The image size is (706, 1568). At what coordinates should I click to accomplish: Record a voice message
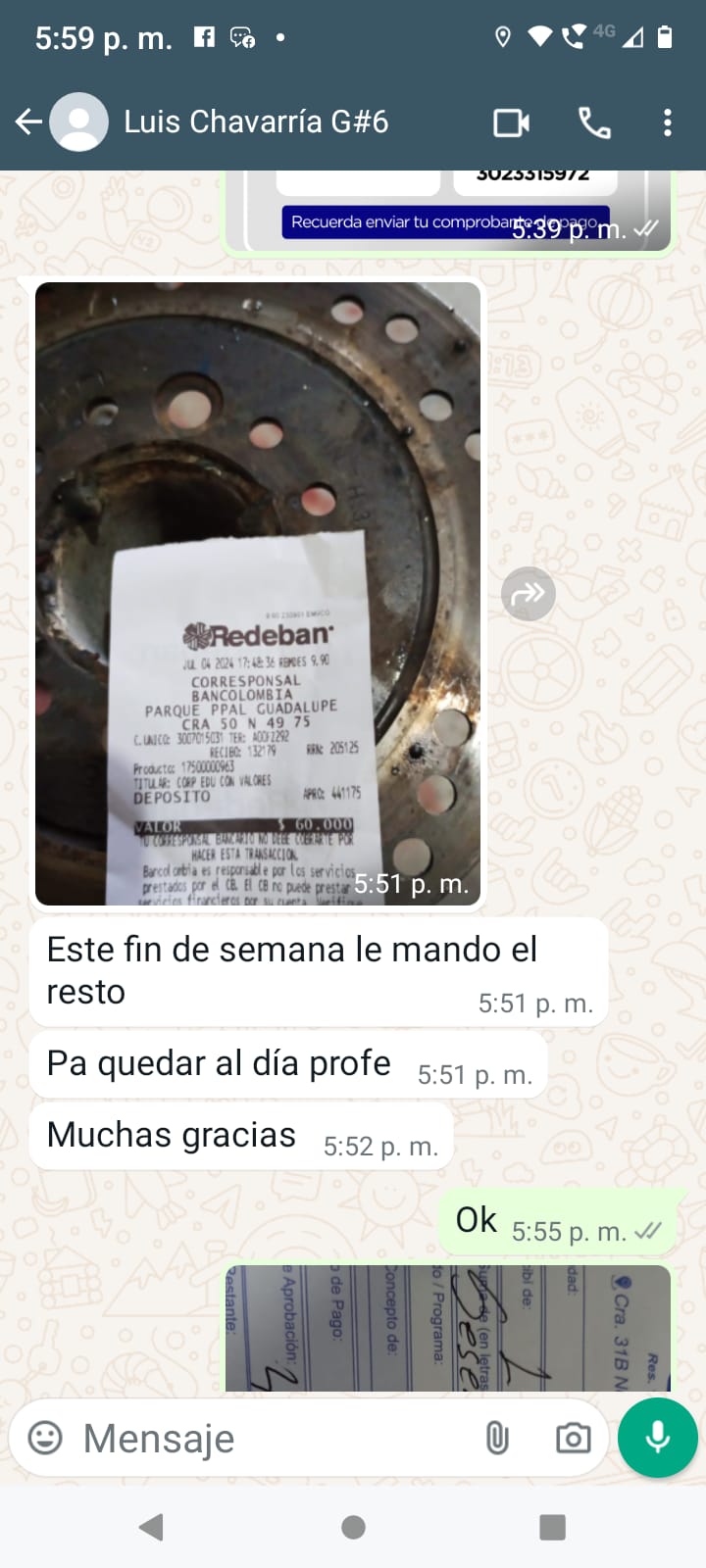pos(658,1438)
